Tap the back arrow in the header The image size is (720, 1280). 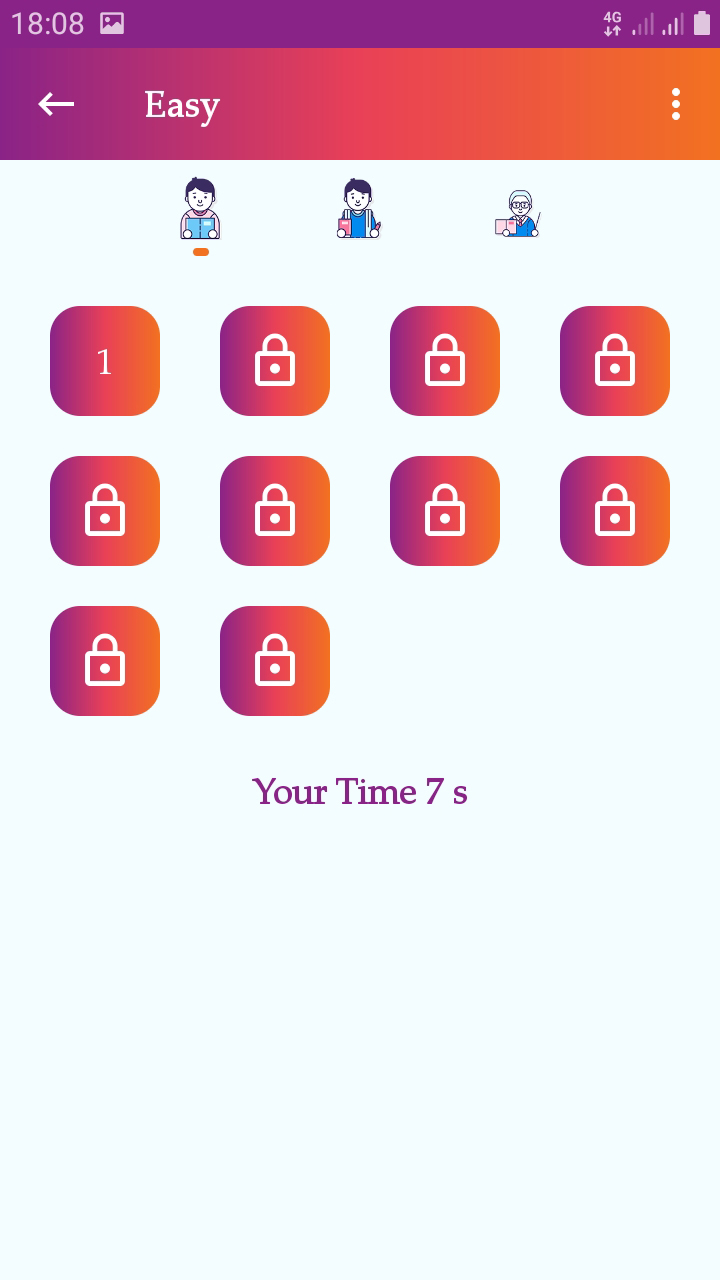pos(56,103)
